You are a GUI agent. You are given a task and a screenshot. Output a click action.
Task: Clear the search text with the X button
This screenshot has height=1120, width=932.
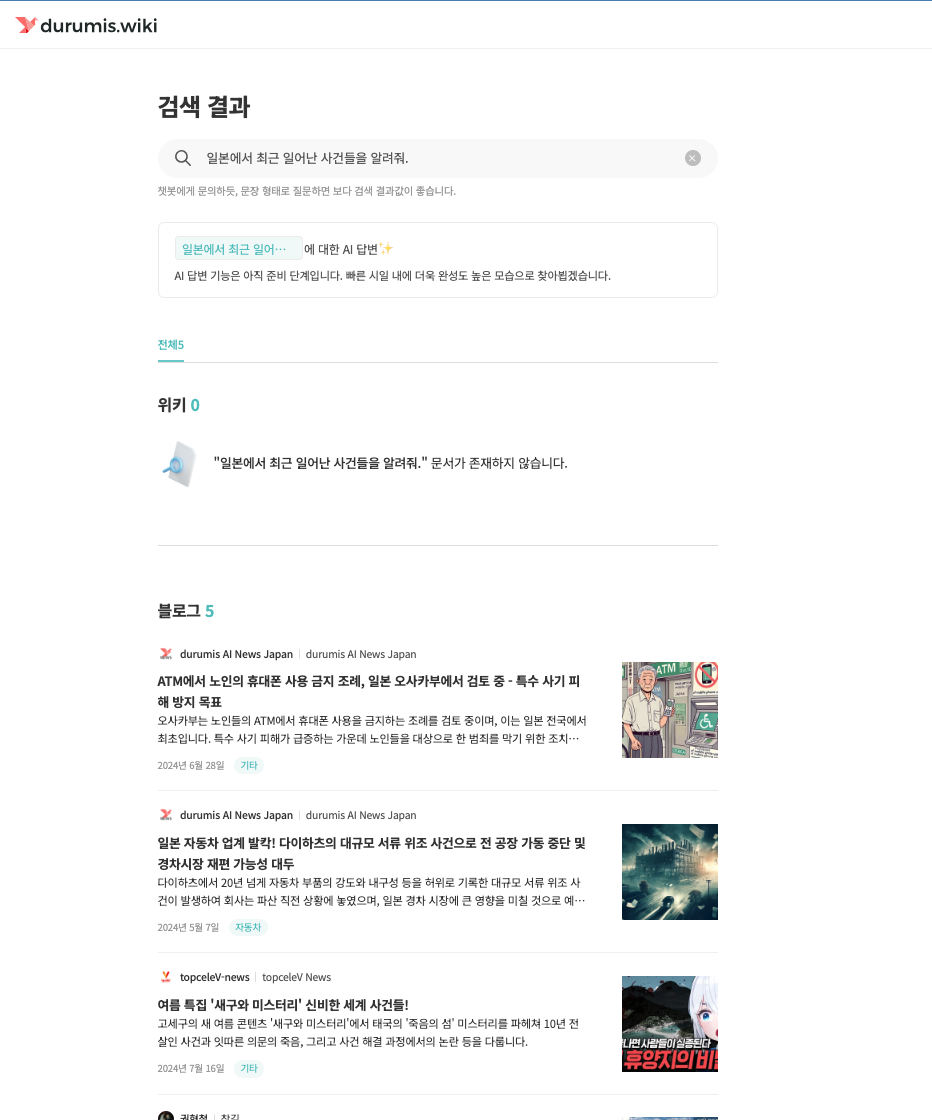coord(693,158)
